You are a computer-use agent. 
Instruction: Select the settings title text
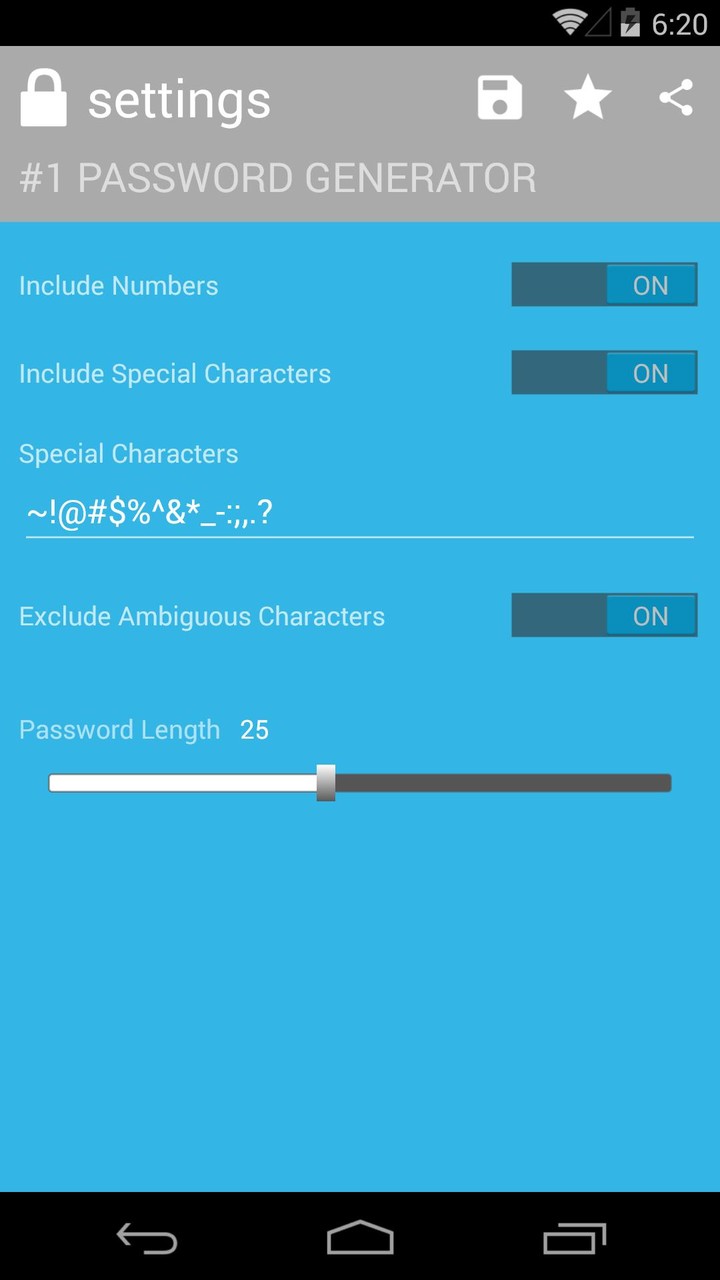(180, 97)
